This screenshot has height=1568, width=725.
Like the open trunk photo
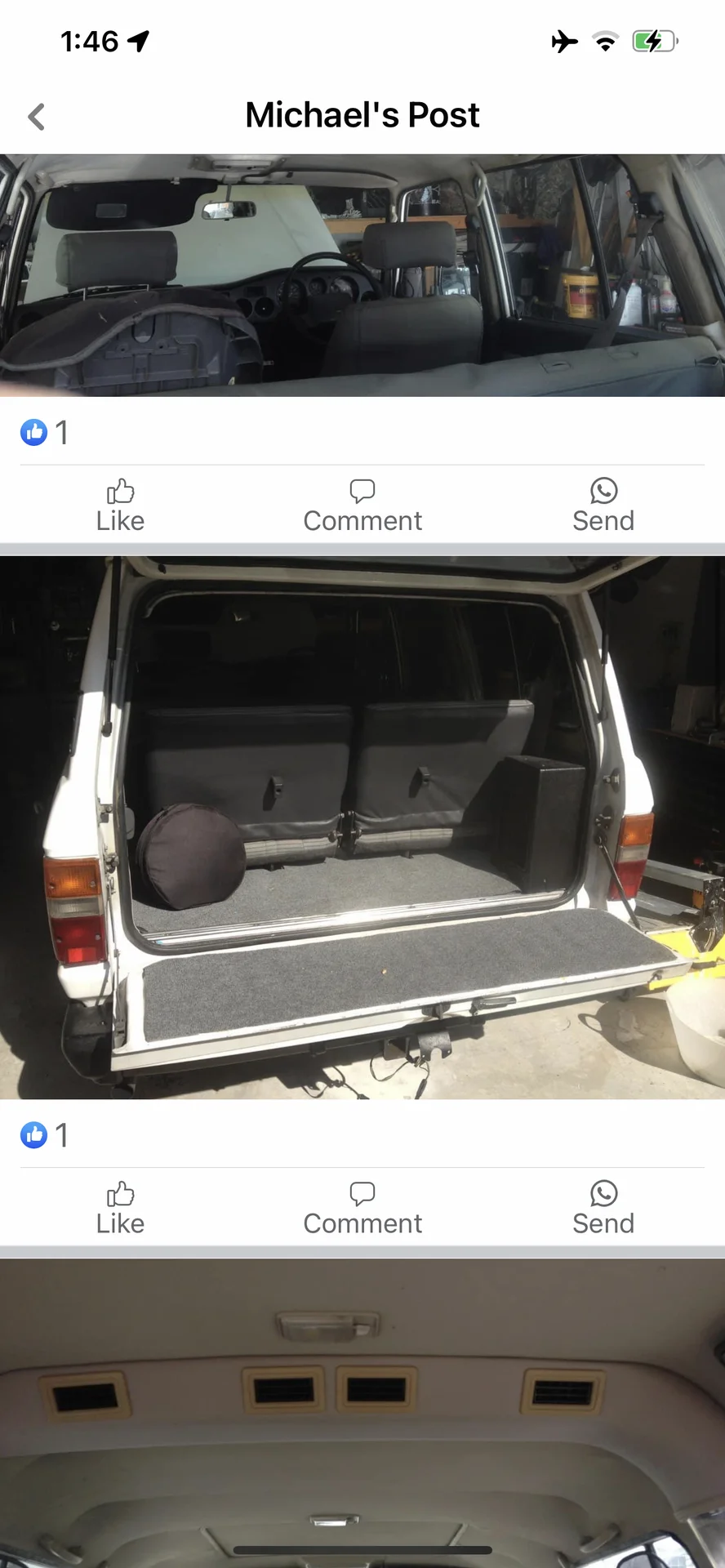(120, 1209)
